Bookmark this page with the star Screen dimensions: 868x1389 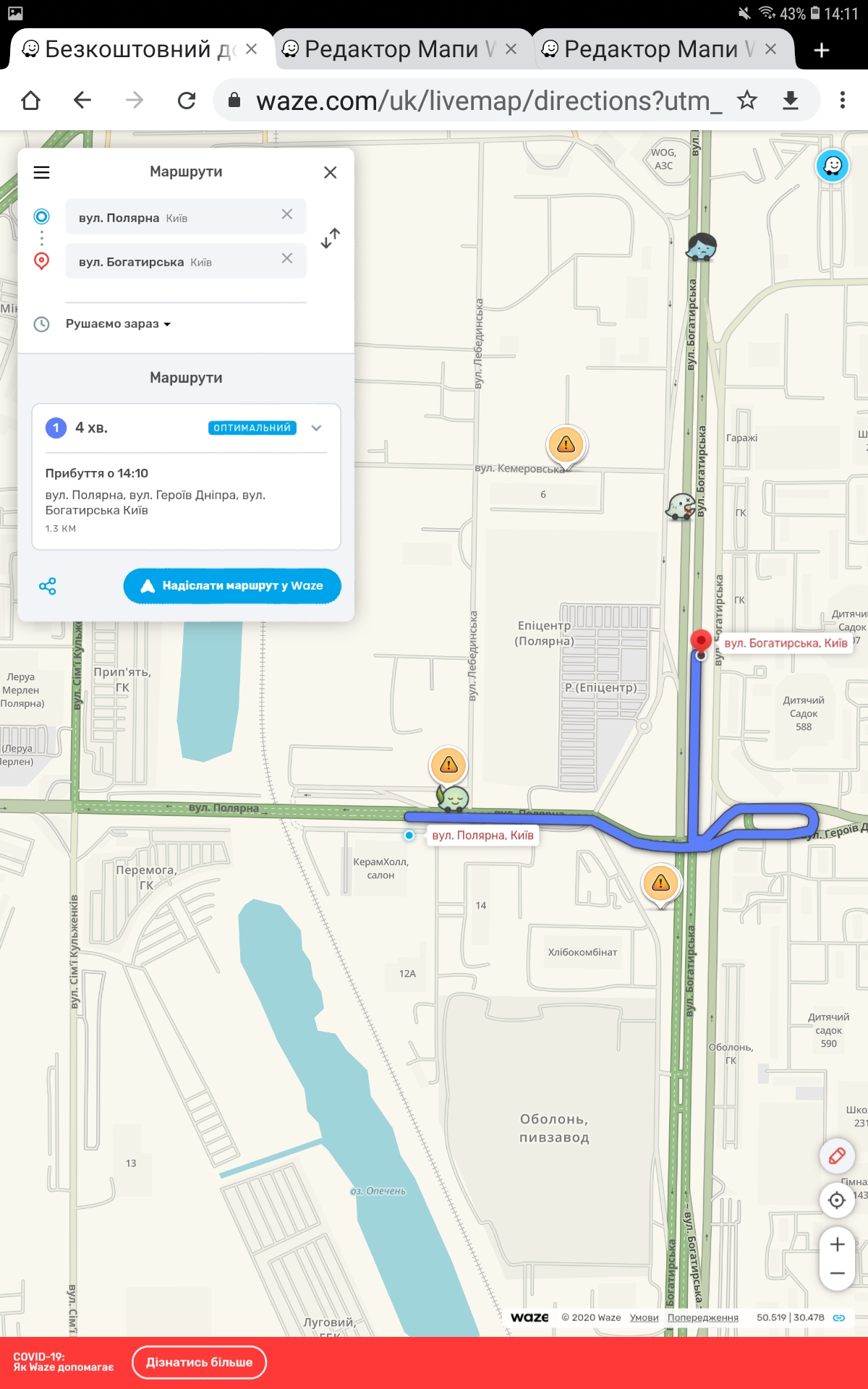747,101
